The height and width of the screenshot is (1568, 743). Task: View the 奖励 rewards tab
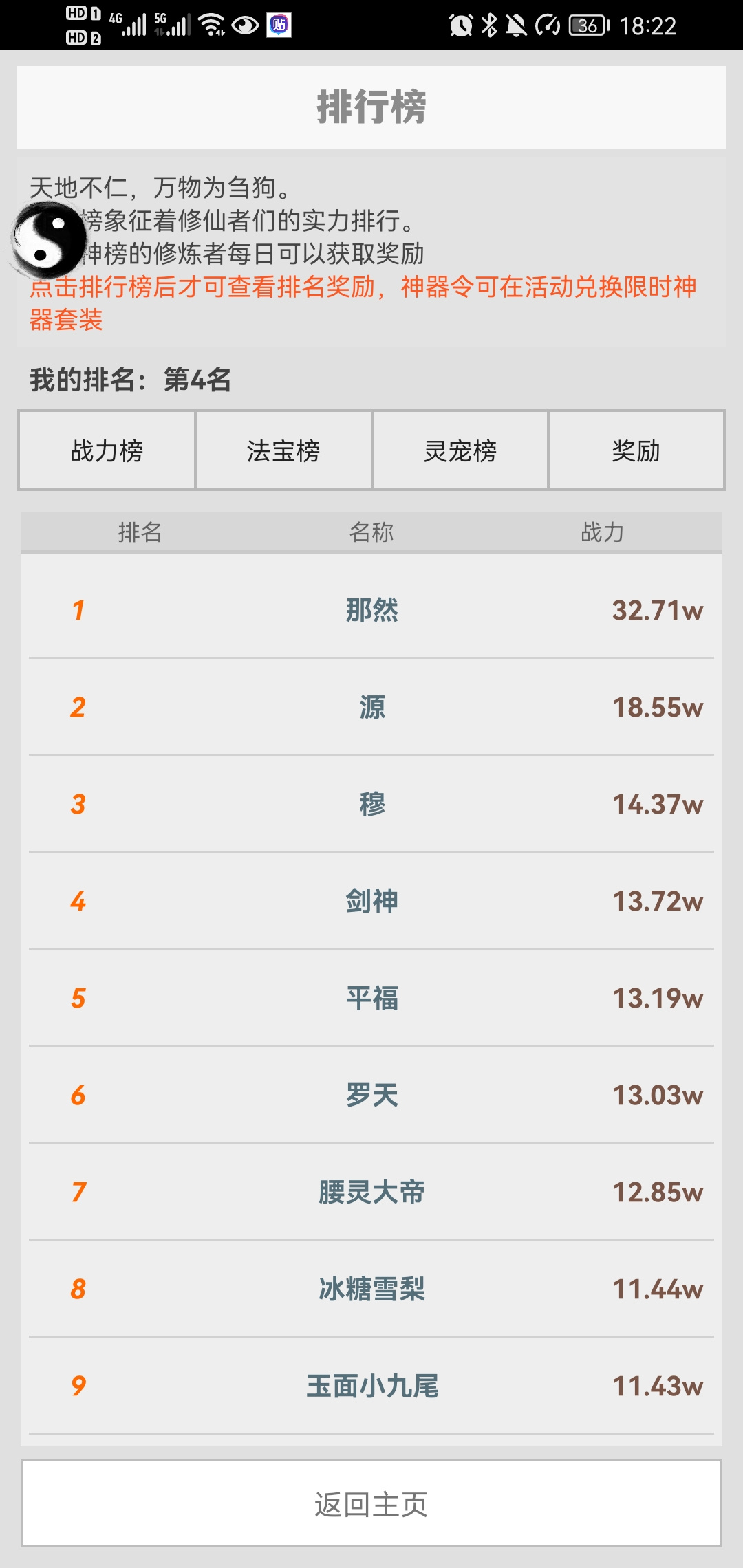point(636,450)
